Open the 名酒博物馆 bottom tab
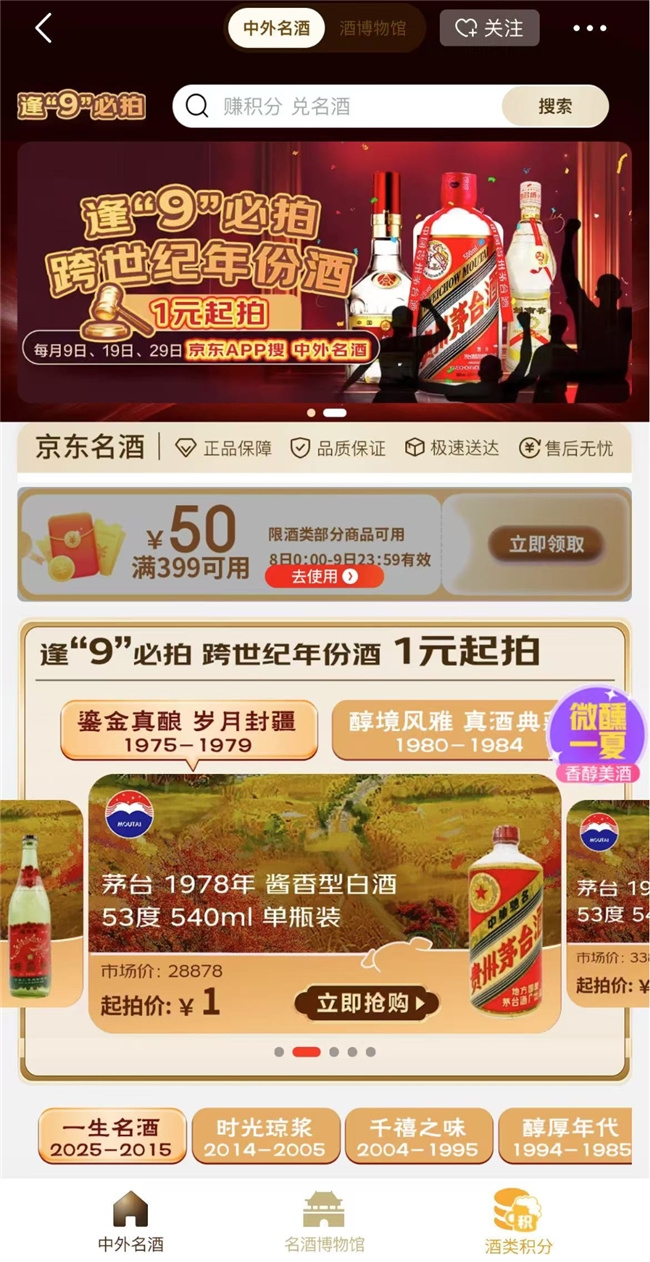Image resolution: width=650 pixels, height=1262 pixels. click(x=324, y=1221)
